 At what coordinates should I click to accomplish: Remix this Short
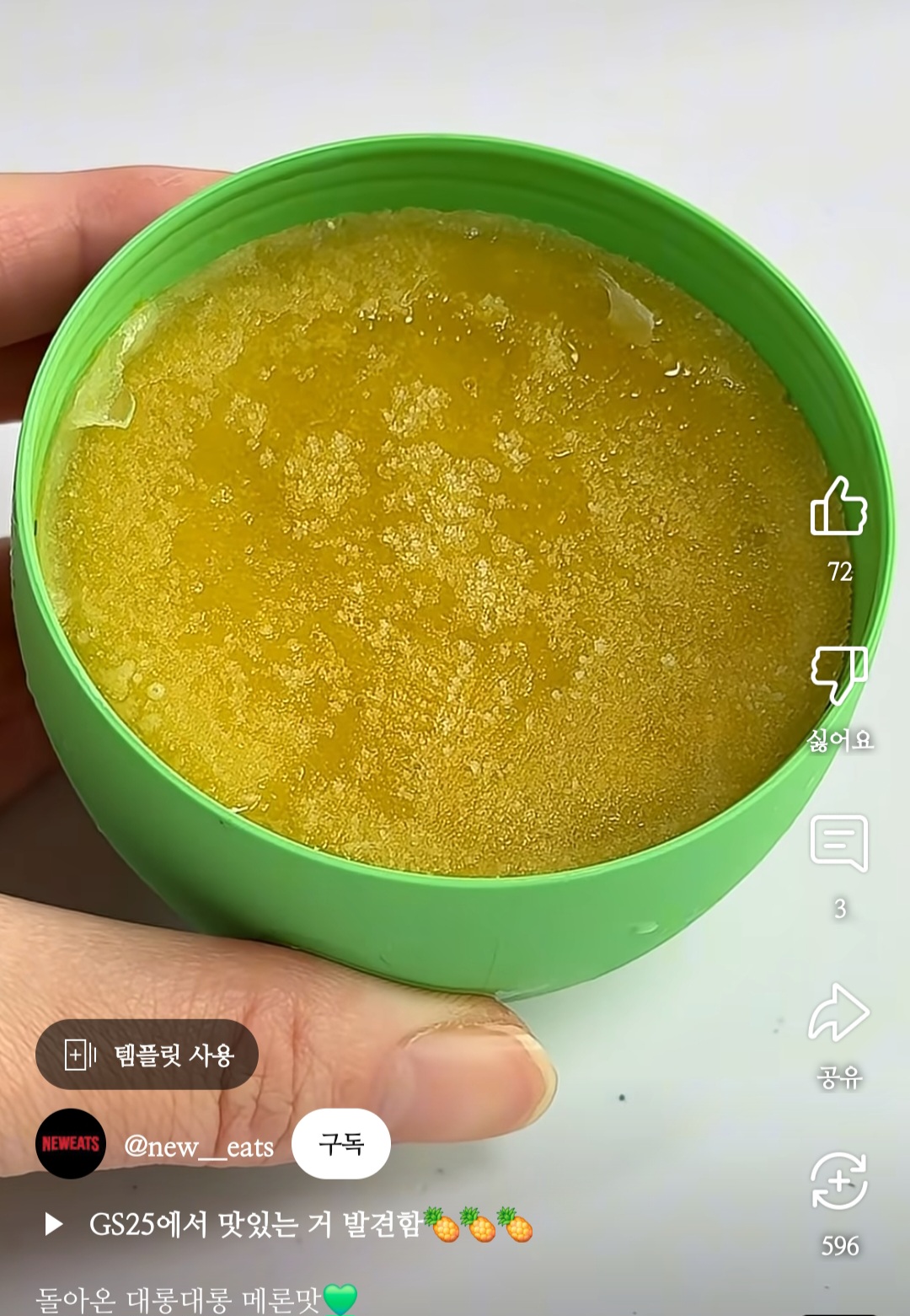[838, 1180]
